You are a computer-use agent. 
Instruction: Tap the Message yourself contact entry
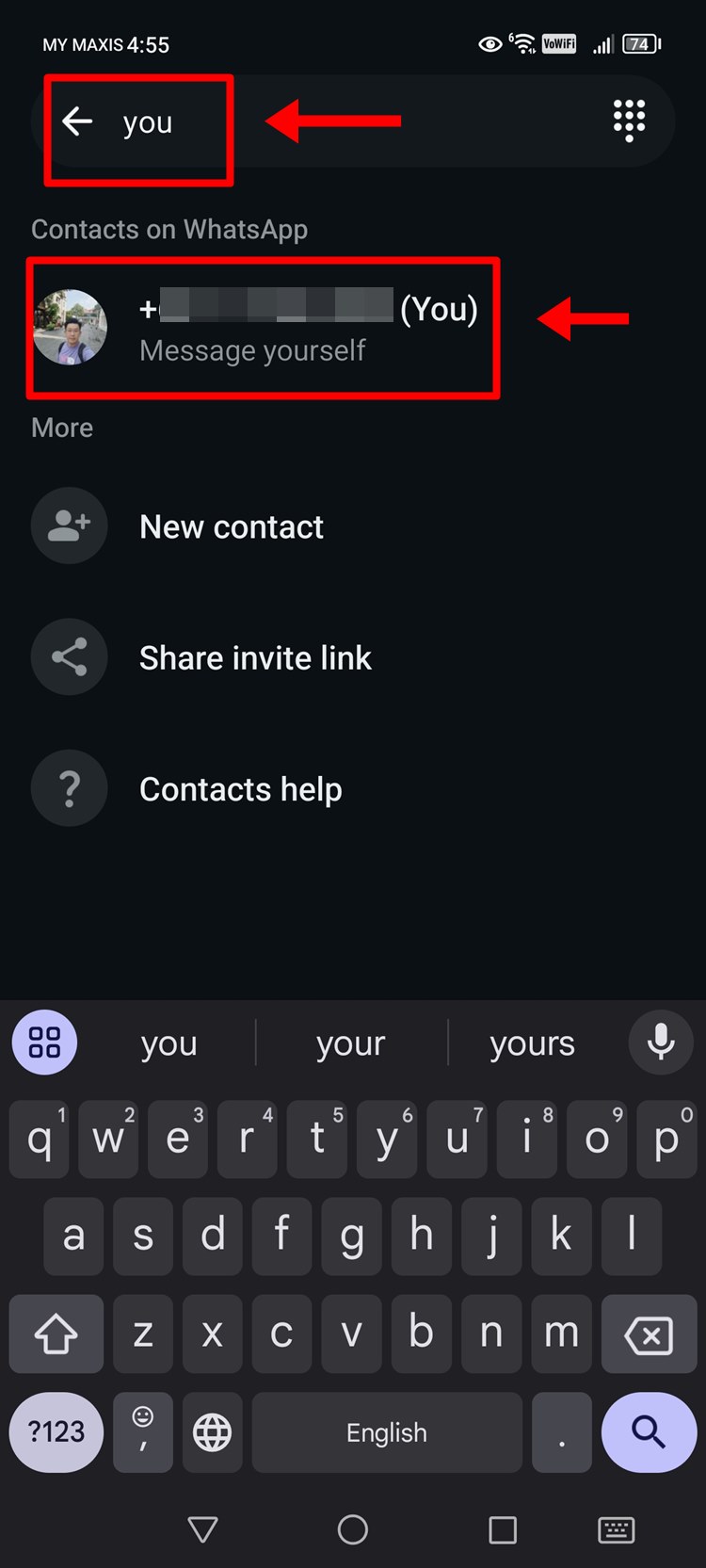[x=282, y=328]
